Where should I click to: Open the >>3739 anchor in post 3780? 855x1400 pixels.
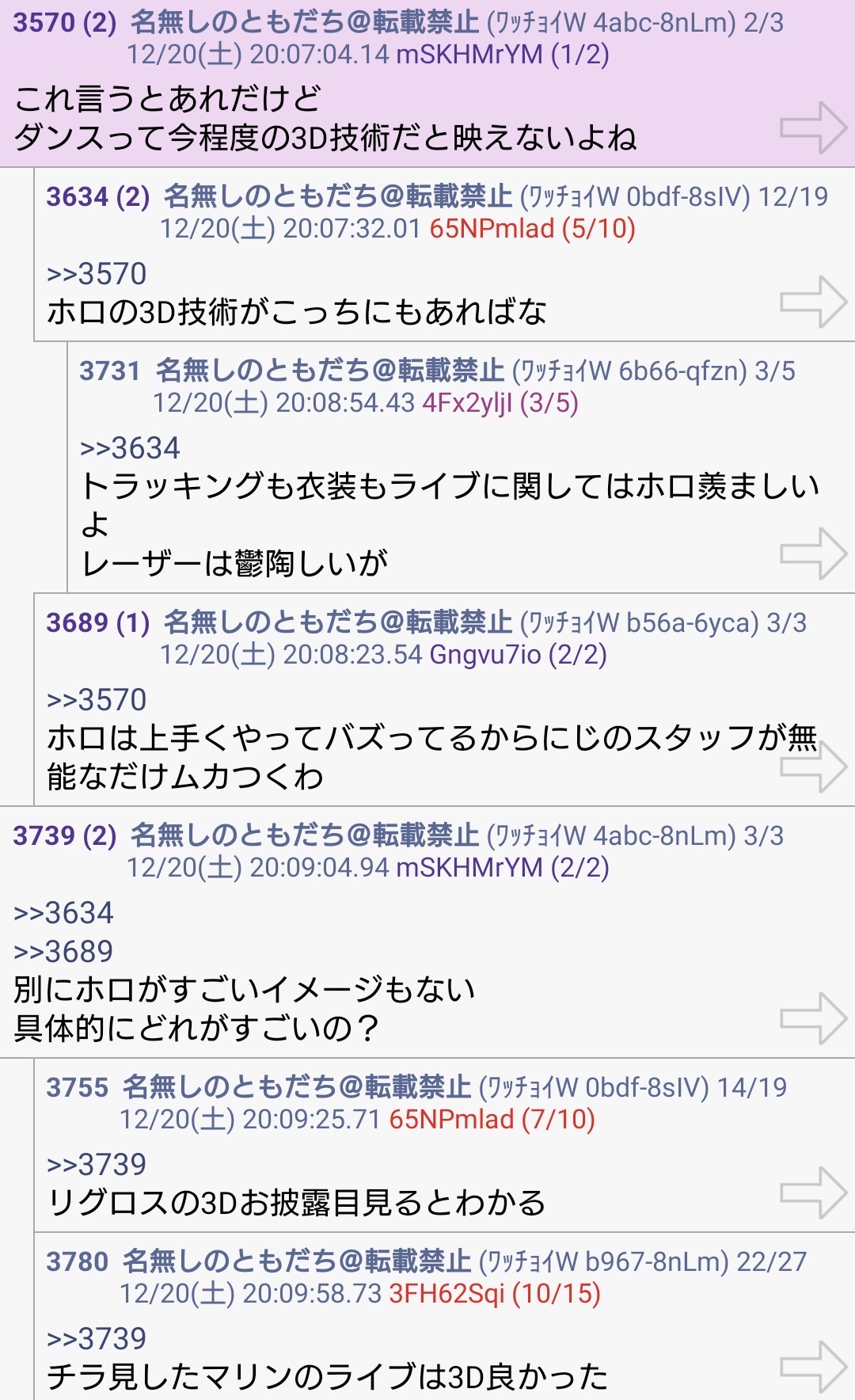coord(97,1339)
